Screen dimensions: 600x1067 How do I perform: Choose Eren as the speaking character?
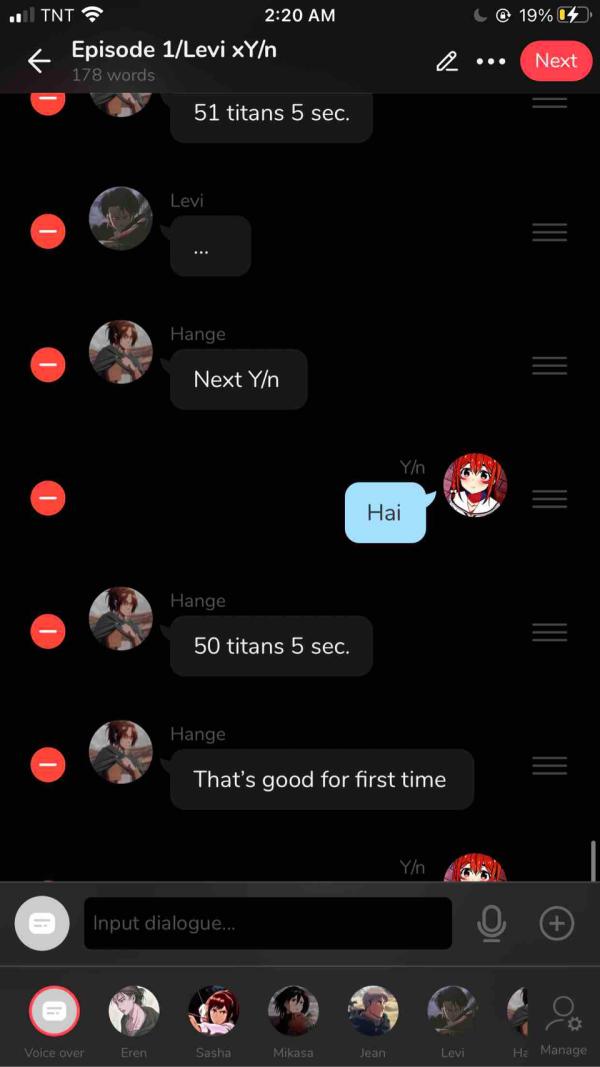tap(134, 1012)
